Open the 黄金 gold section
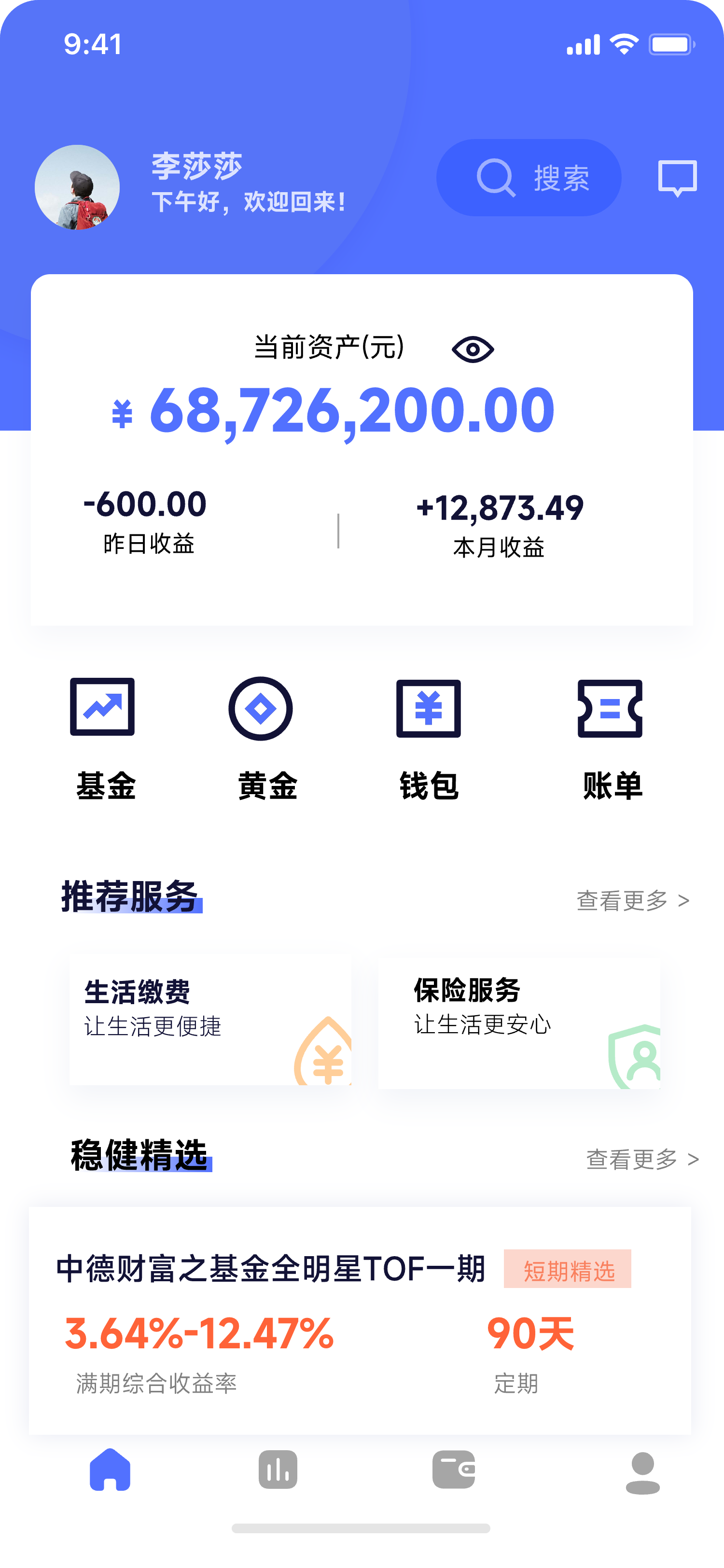The width and height of the screenshot is (724, 1568). [x=262, y=738]
